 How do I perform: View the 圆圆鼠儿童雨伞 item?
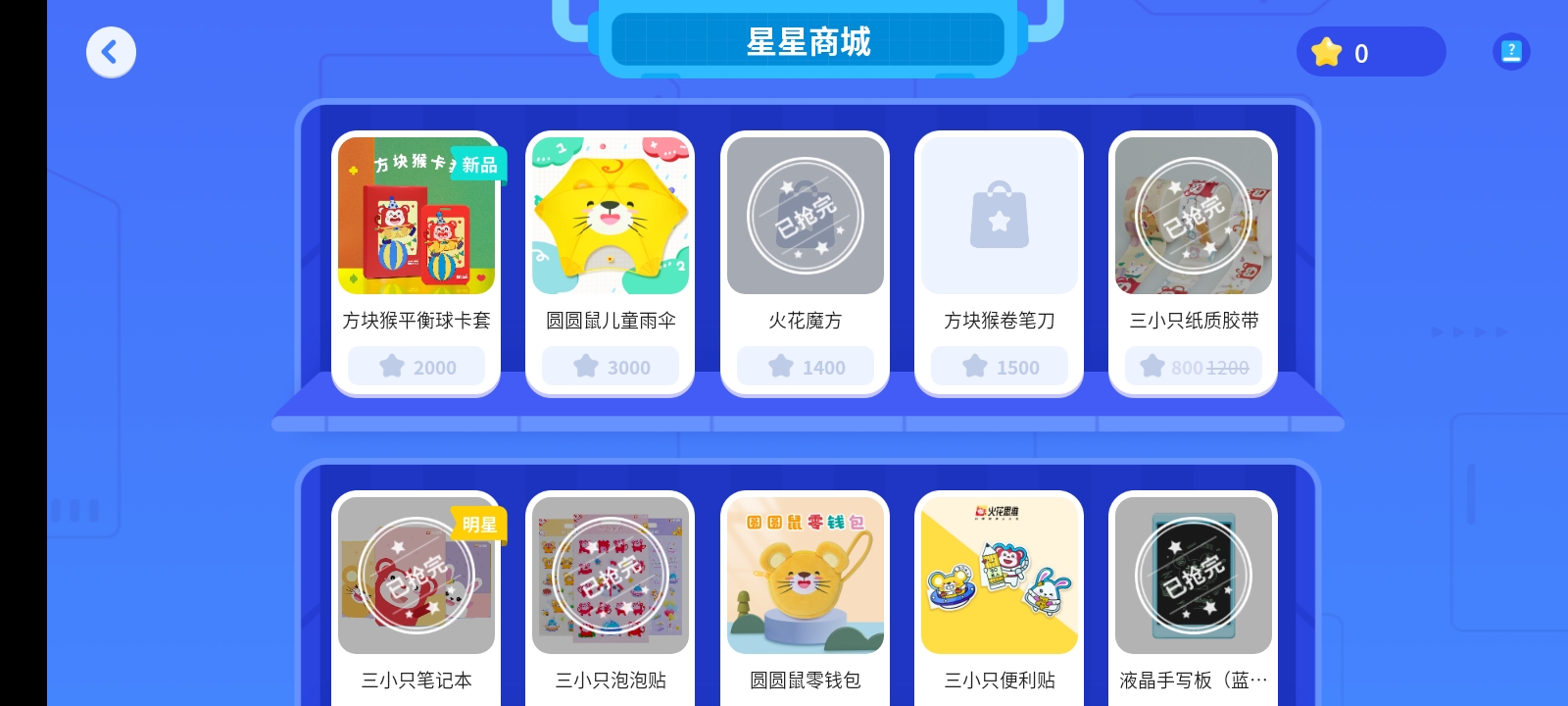click(611, 264)
